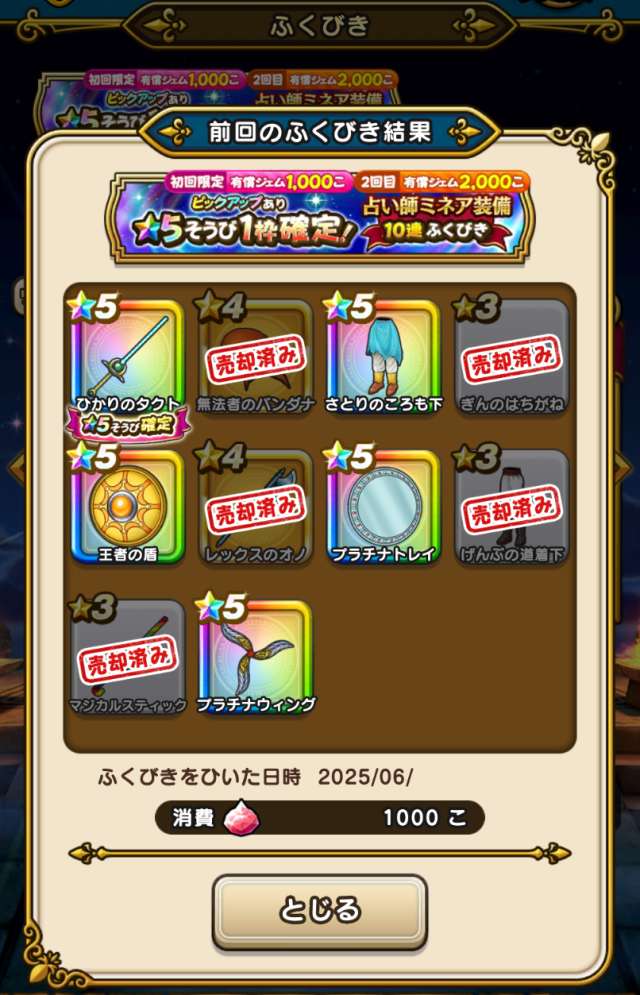
Task: Select the プラチナトレイ item card
Action: (383, 506)
